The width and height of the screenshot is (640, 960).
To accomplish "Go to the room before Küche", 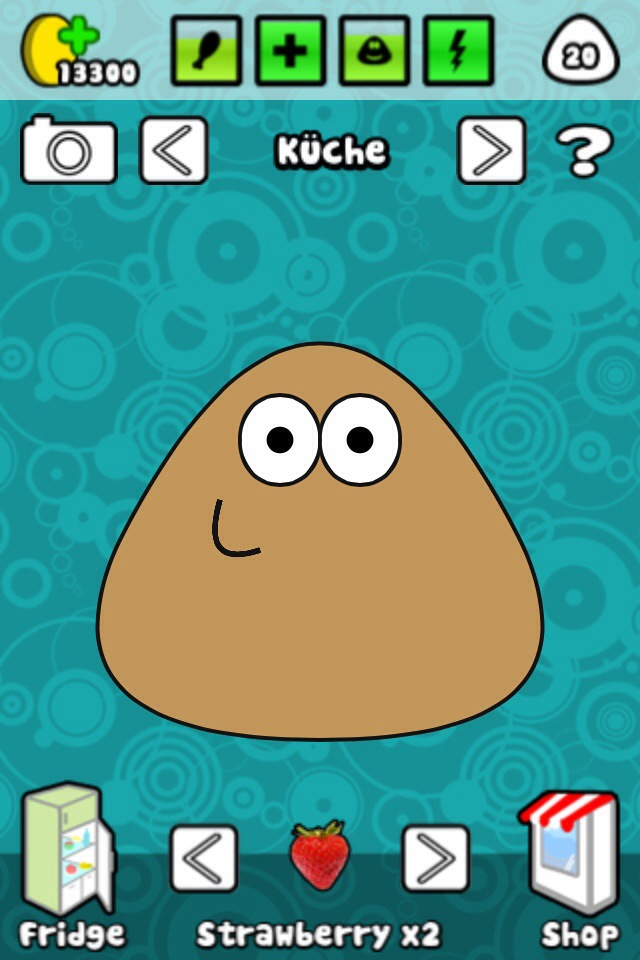I will point(174,151).
